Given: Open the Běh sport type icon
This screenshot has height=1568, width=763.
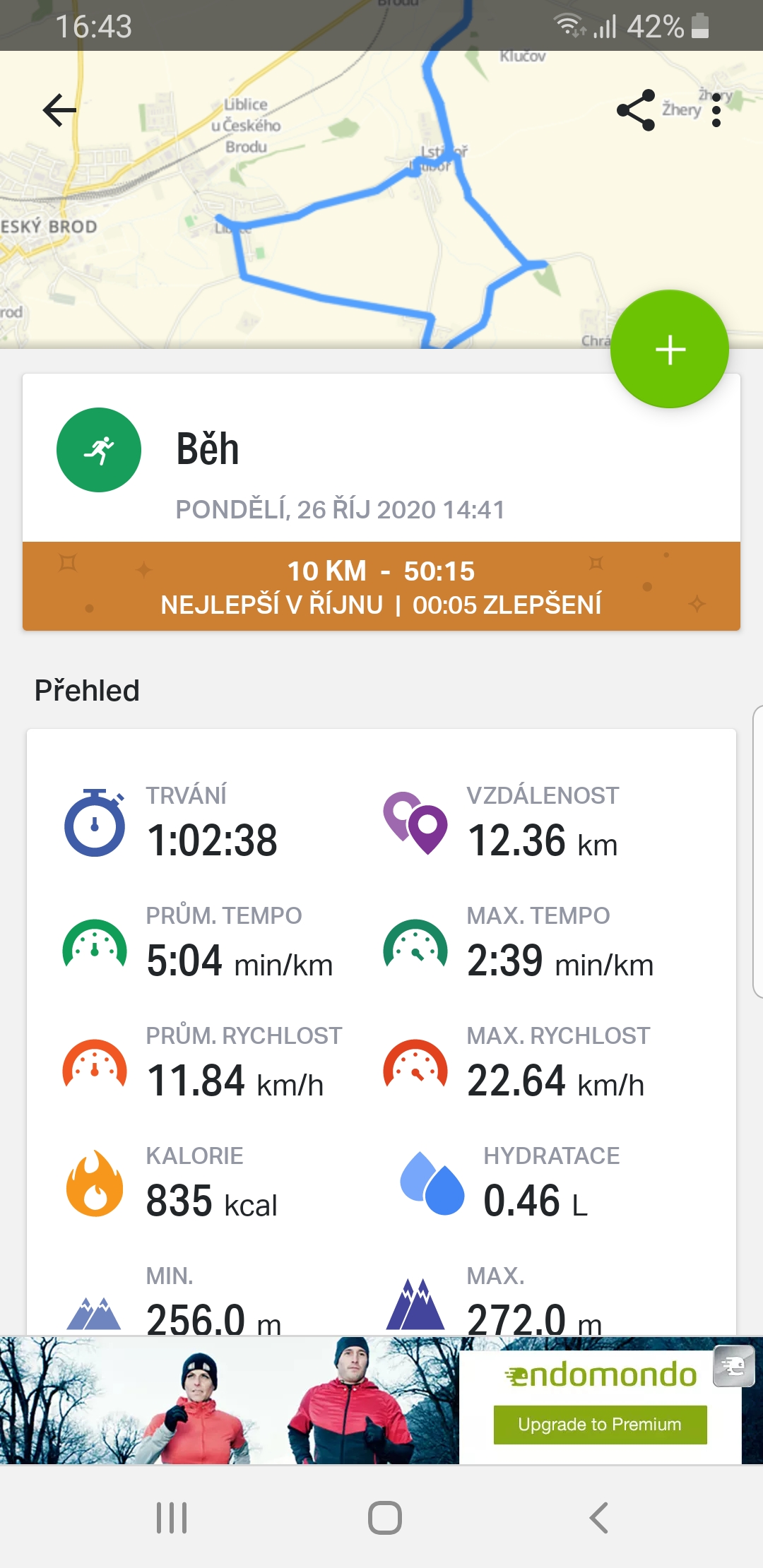Looking at the screenshot, I should pyautogui.click(x=99, y=450).
